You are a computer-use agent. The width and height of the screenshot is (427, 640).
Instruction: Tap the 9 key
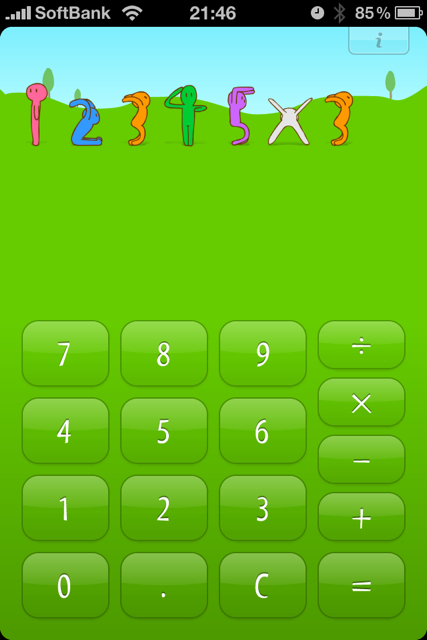(x=263, y=353)
